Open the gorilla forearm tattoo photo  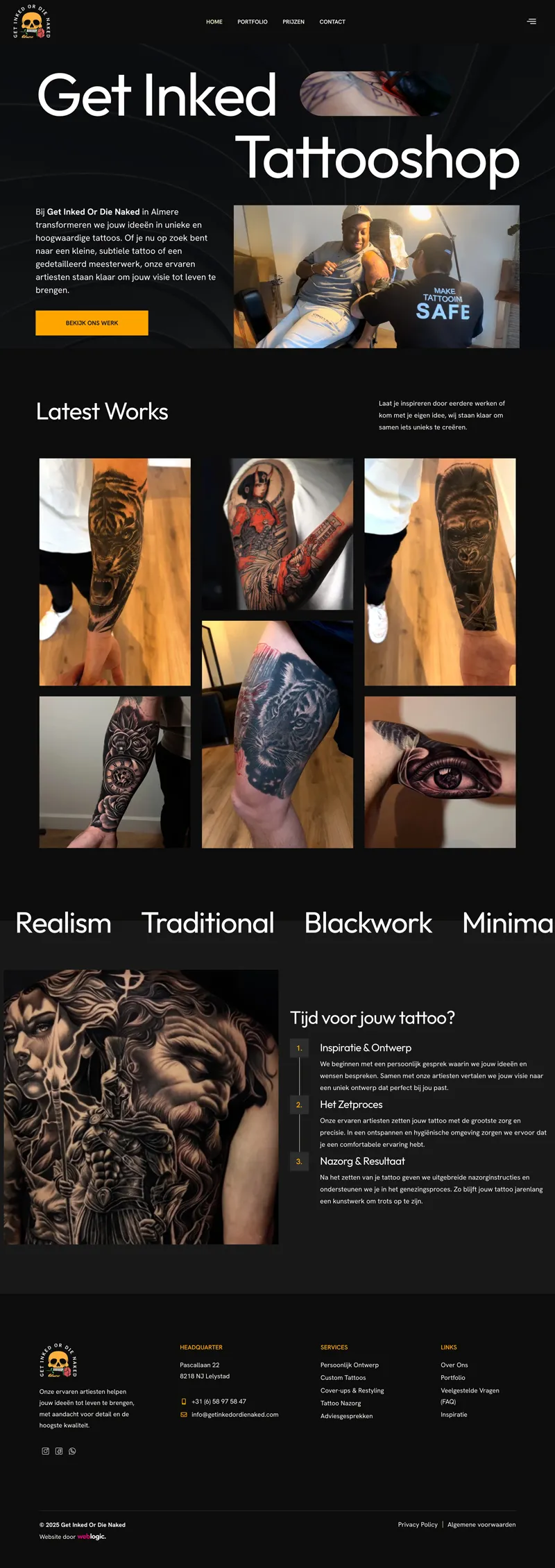(x=440, y=572)
